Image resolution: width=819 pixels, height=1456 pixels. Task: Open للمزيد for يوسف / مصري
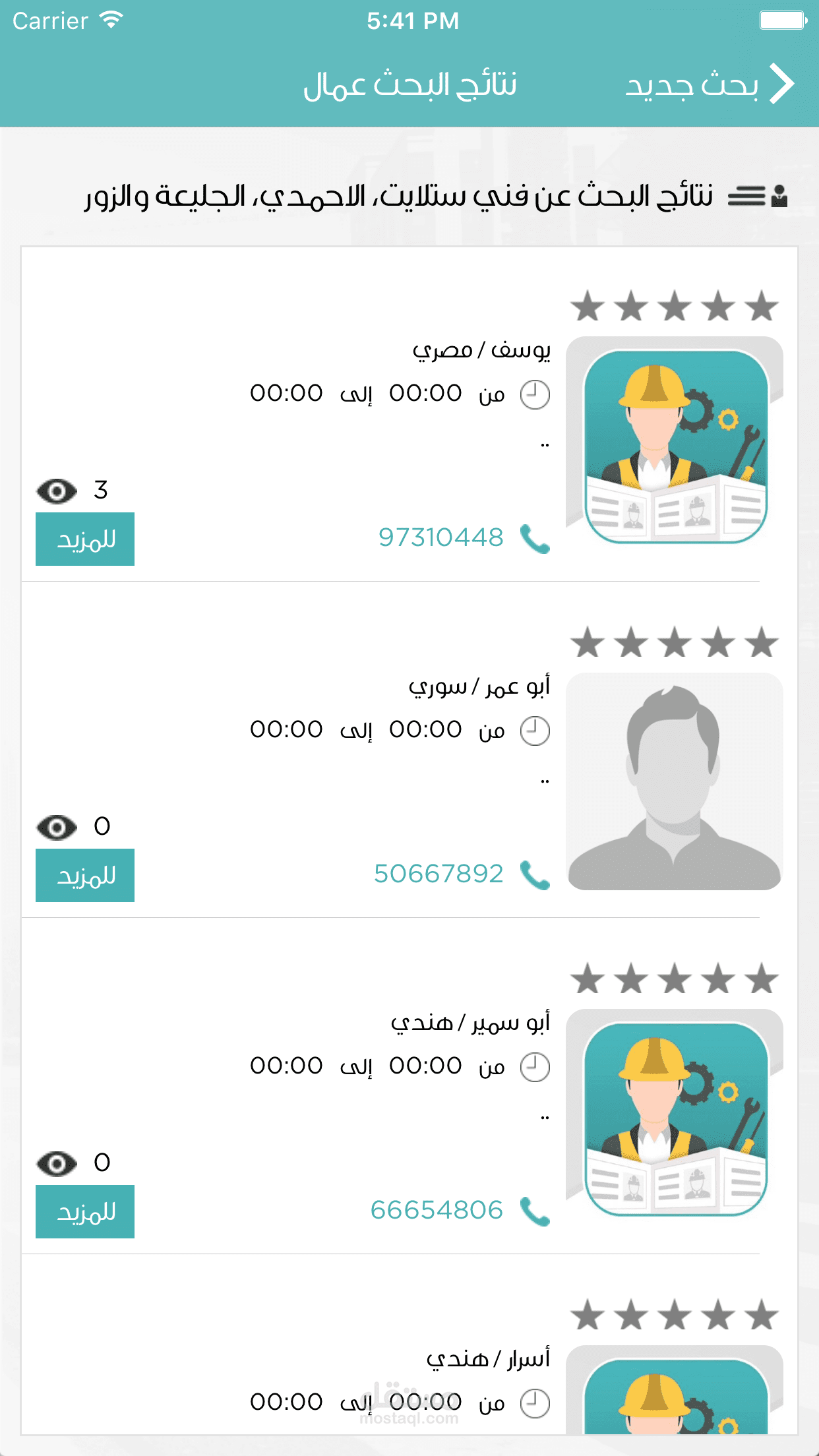pyautogui.click(x=85, y=539)
